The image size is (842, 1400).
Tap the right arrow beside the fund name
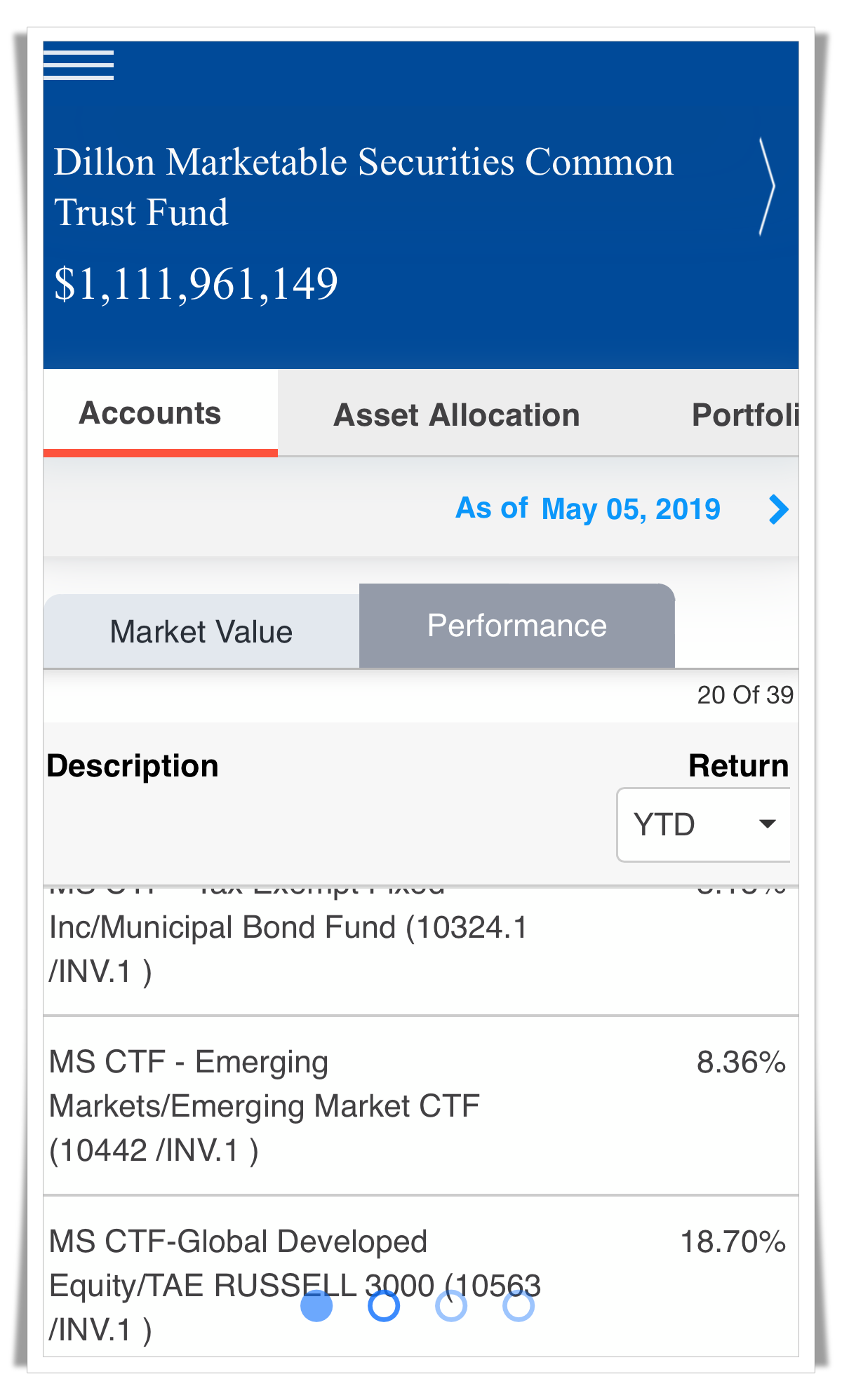click(767, 187)
